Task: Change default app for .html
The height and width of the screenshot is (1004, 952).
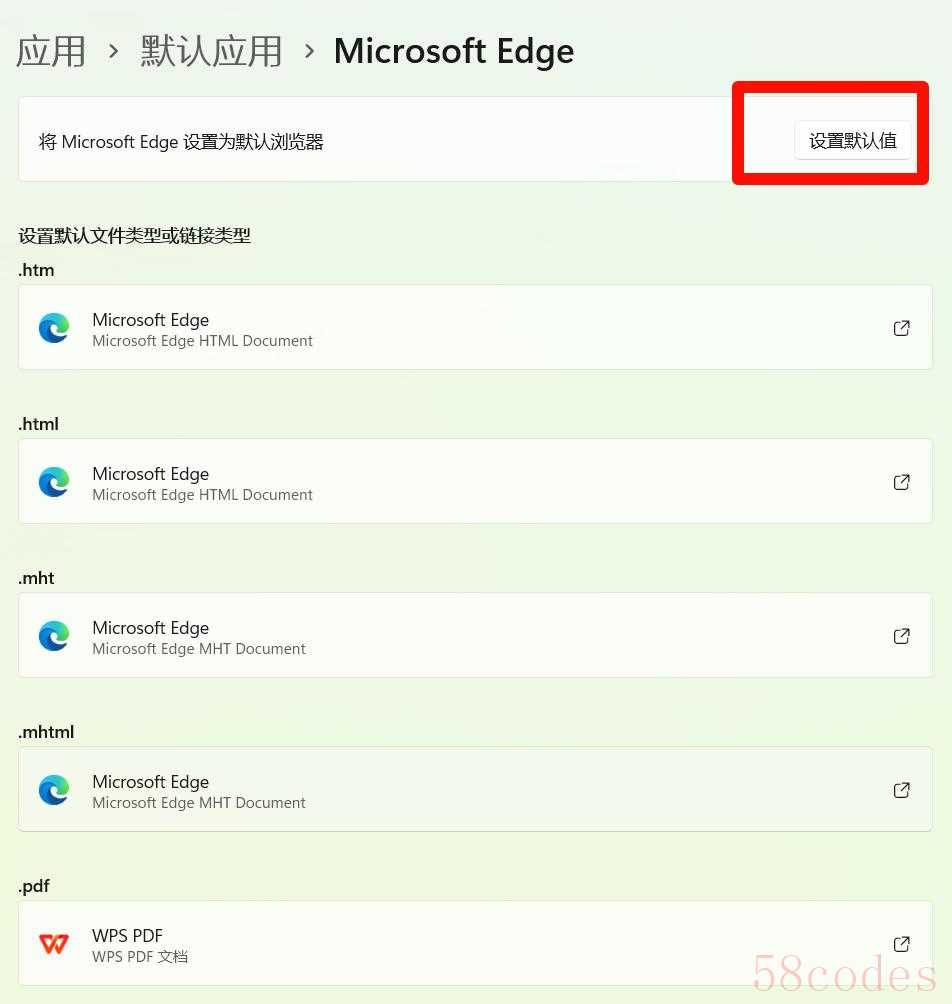Action: coord(475,482)
